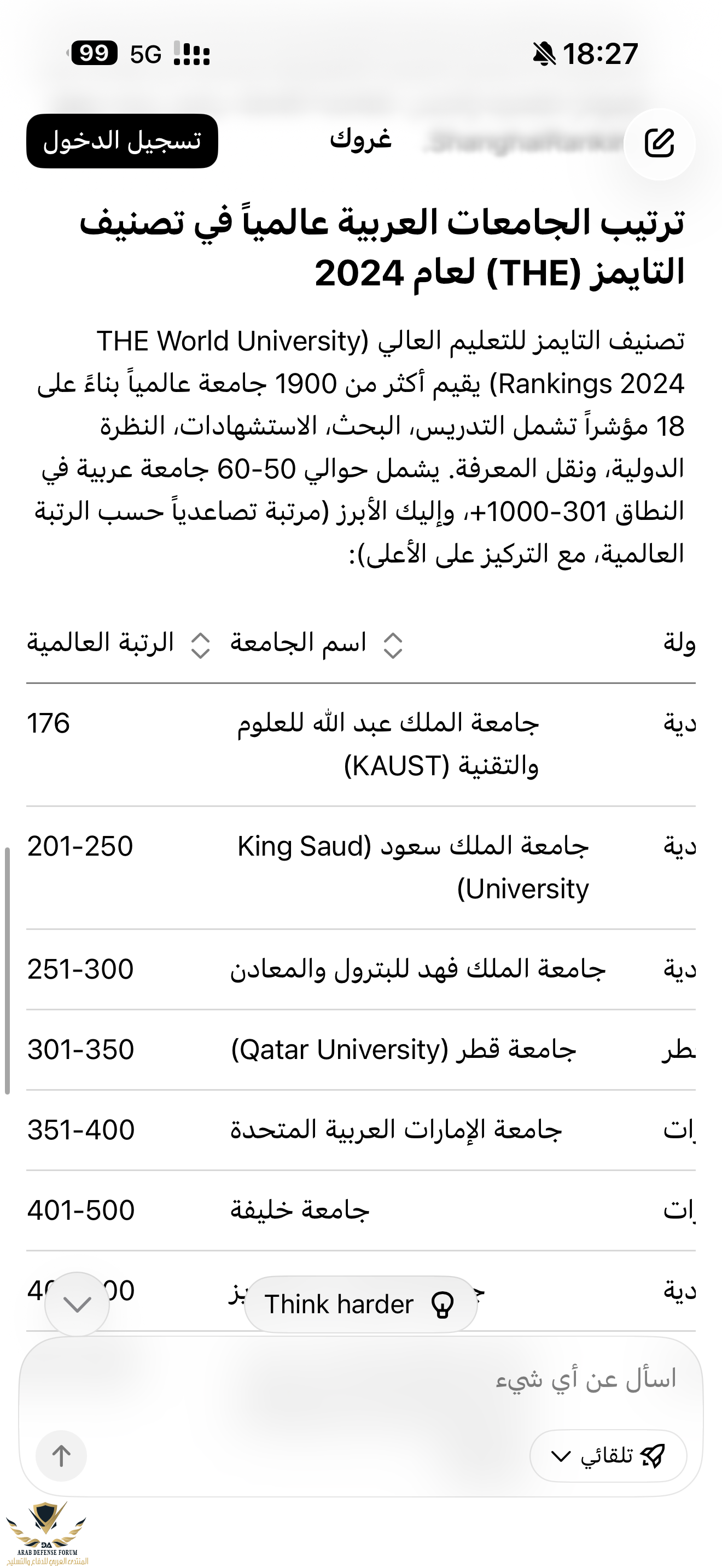Focus the اسأل عن أي شيء input
The image size is (722, 1568).
pyautogui.click(x=426, y=1380)
